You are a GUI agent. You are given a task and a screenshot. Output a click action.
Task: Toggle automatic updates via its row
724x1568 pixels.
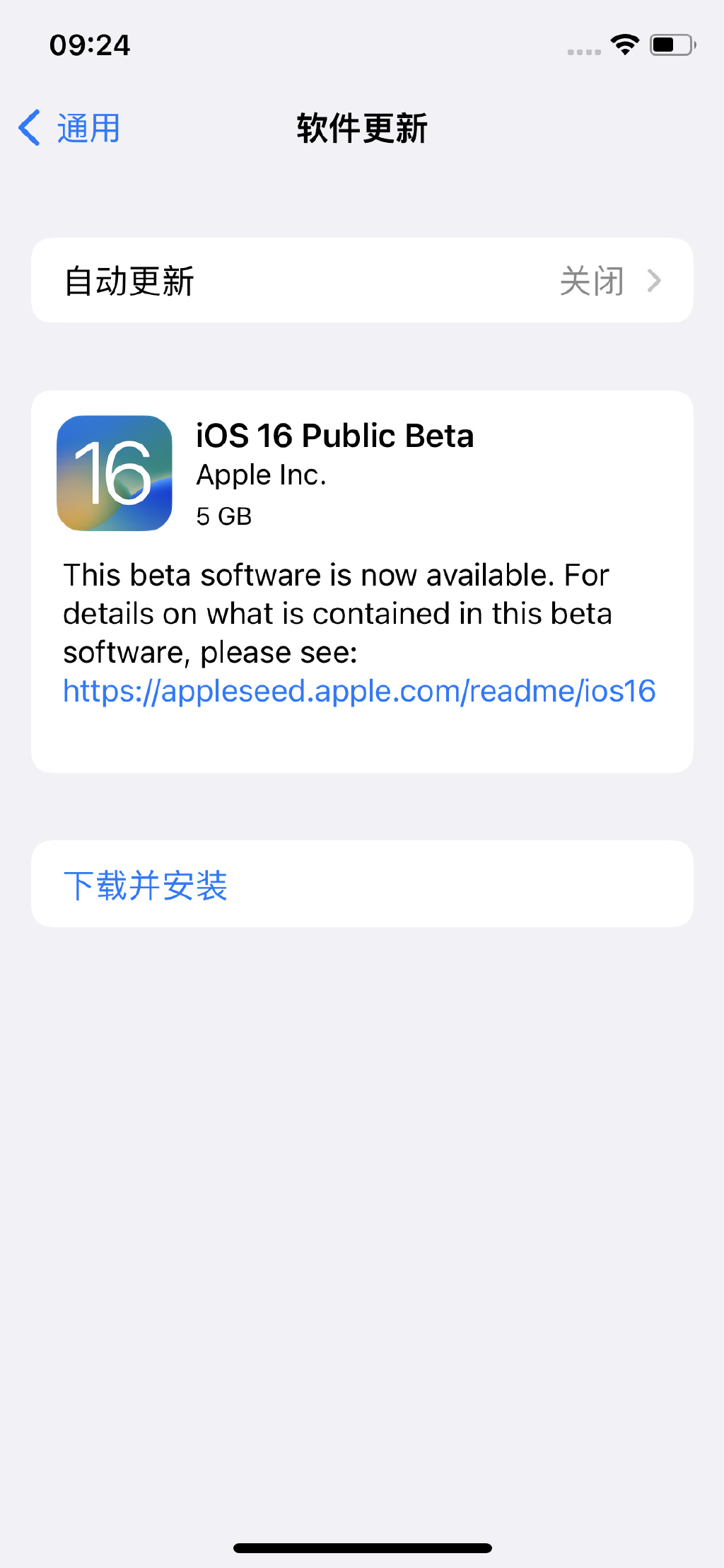[x=362, y=280]
